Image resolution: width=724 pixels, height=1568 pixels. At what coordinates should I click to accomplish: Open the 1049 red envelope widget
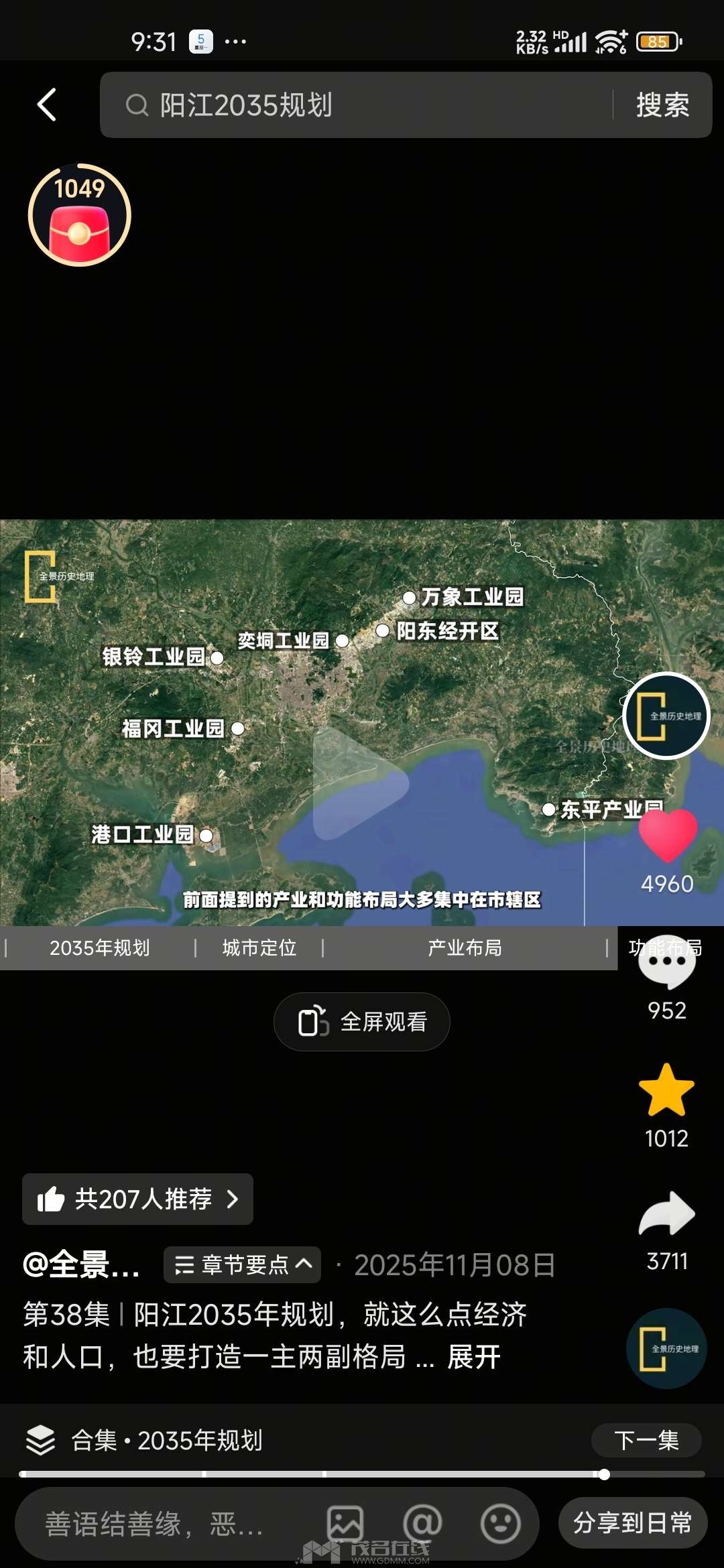[x=79, y=216]
